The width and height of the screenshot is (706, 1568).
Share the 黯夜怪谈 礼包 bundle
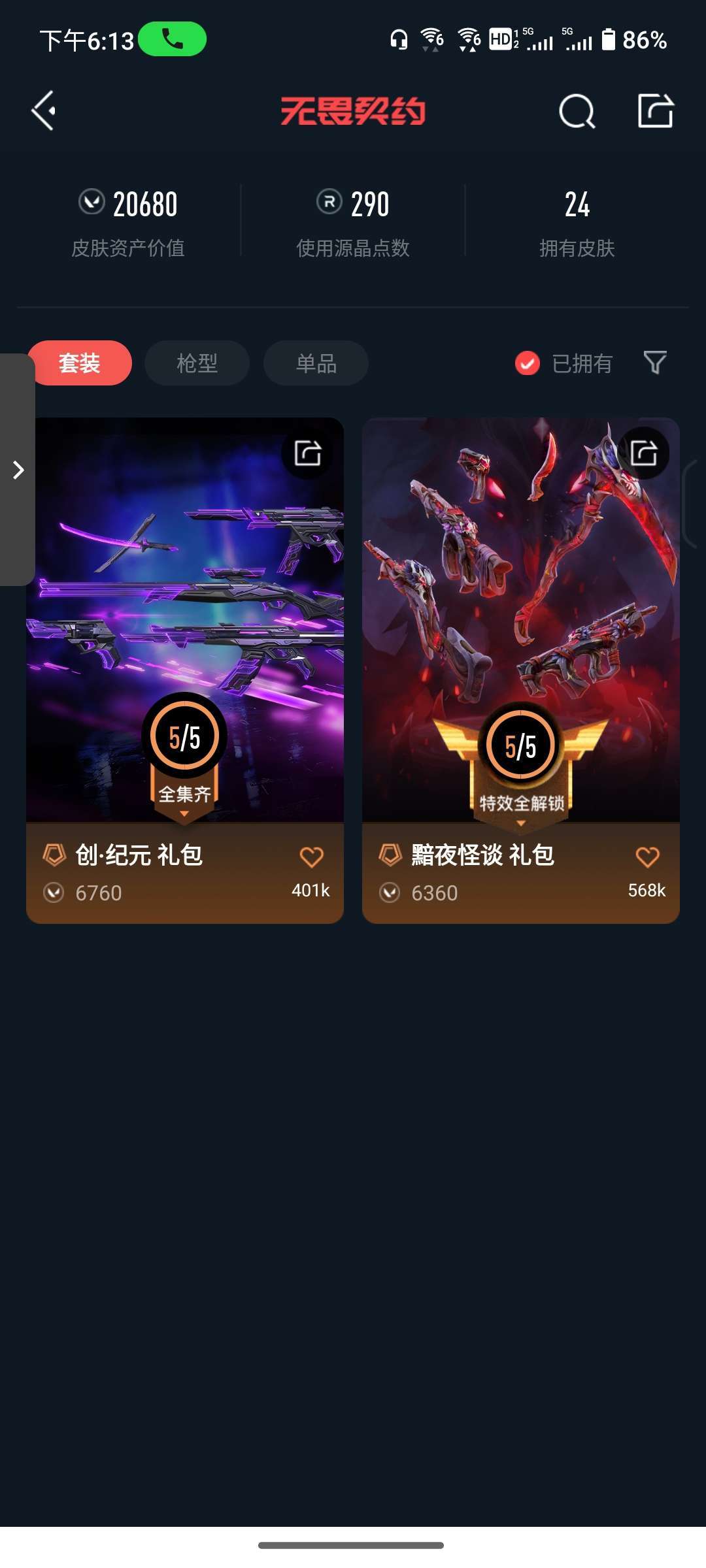click(x=643, y=453)
